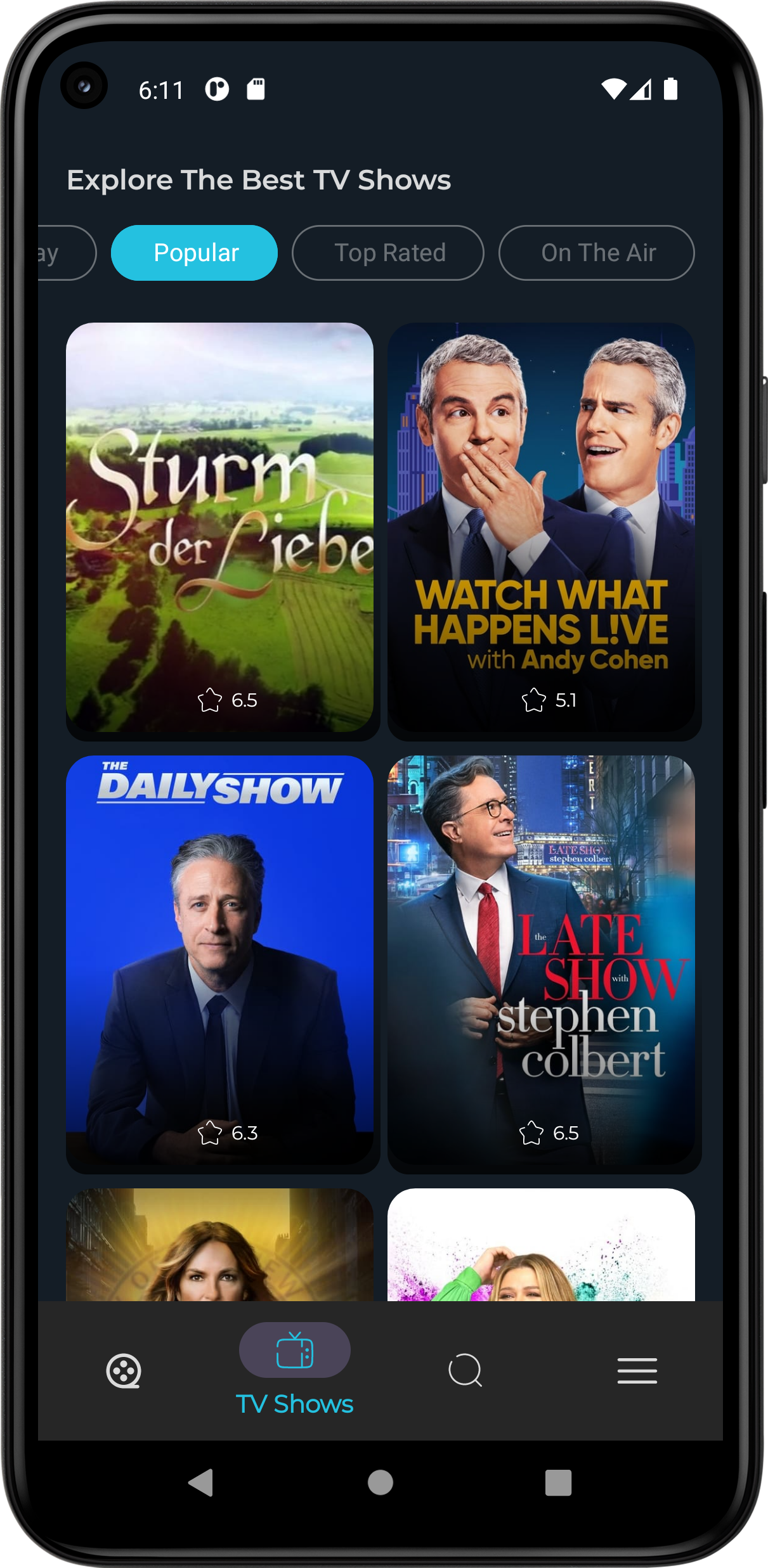The height and width of the screenshot is (1568, 768).
Task: Open The Late Show with Stephen Colbert
Action: coord(541,960)
